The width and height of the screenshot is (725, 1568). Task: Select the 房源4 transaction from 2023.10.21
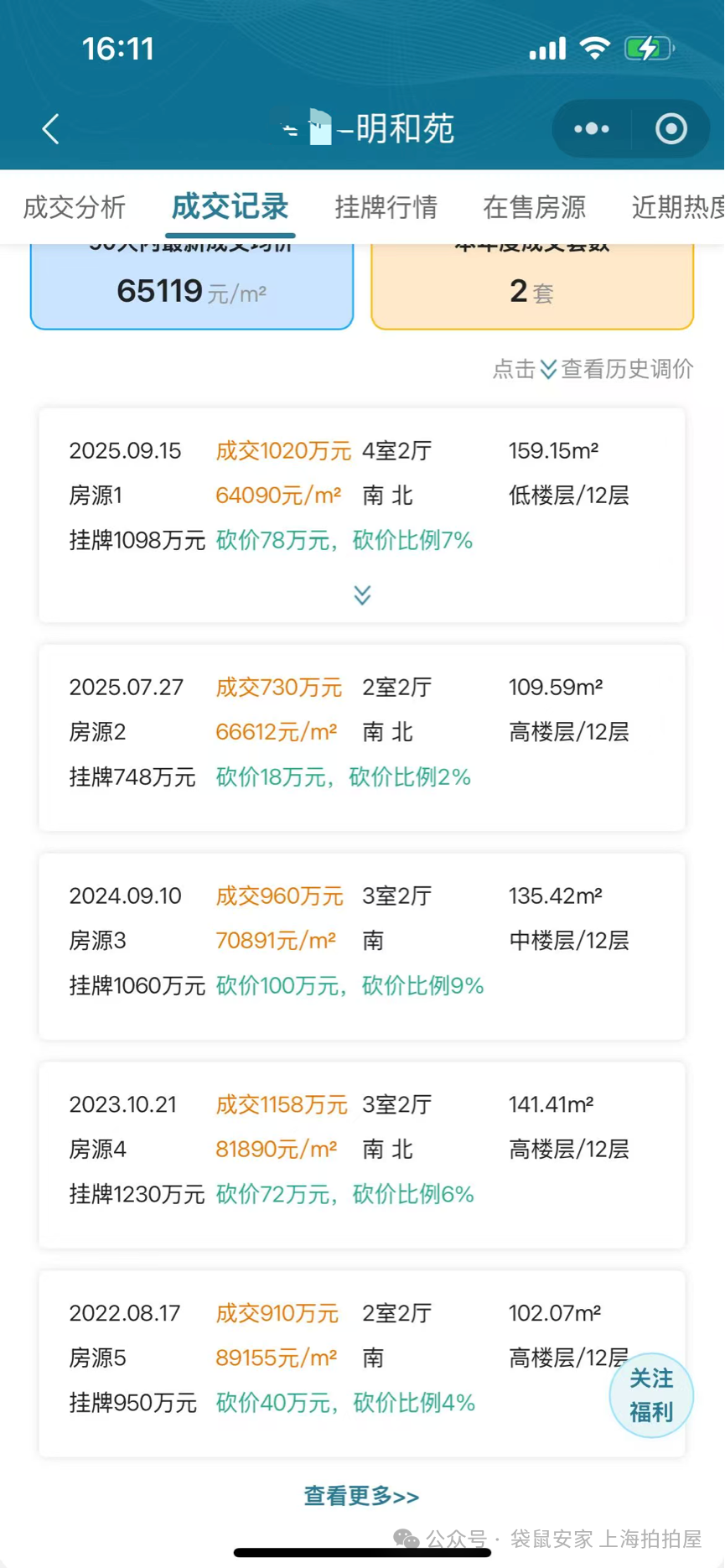[x=362, y=1150]
